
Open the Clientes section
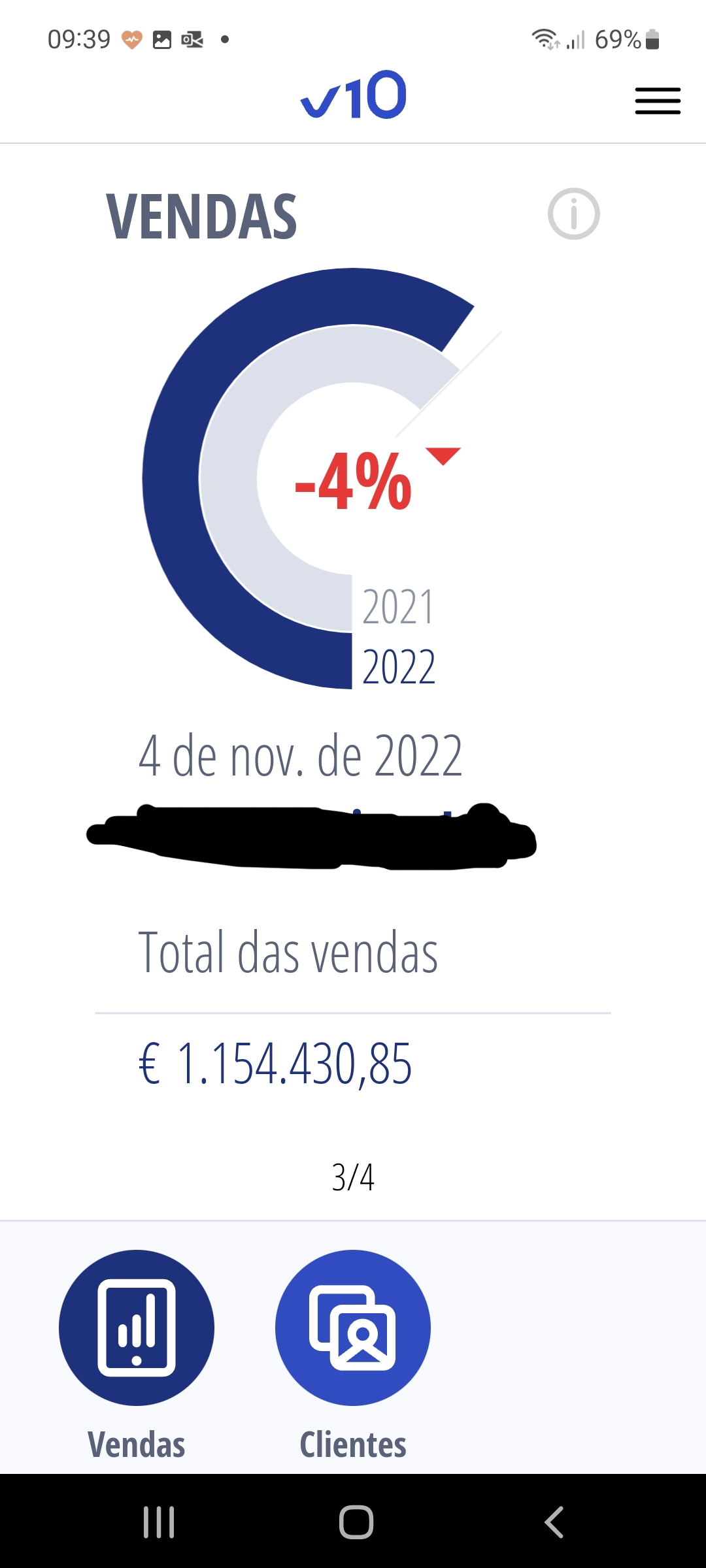[x=353, y=1327]
